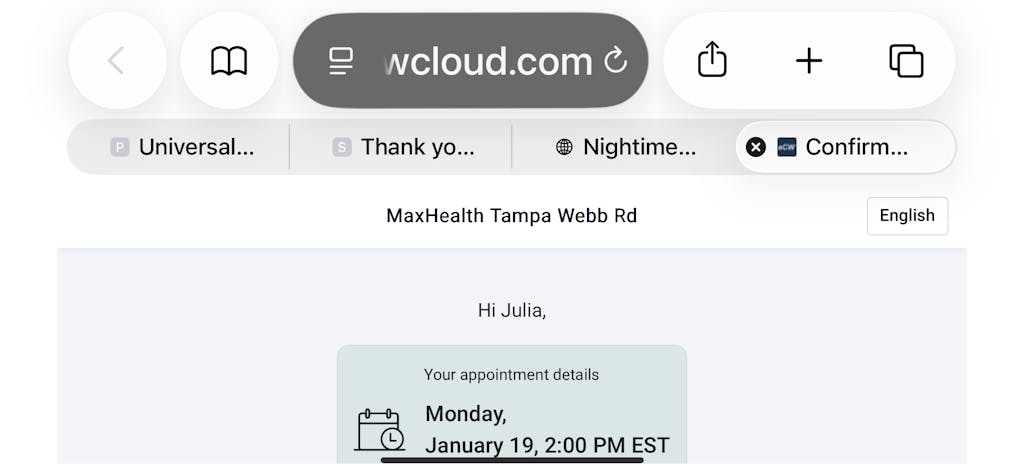This screenshot has width=1024, height=473.
Task: Show all open tabs overview
Action: (x=906, y=61)
